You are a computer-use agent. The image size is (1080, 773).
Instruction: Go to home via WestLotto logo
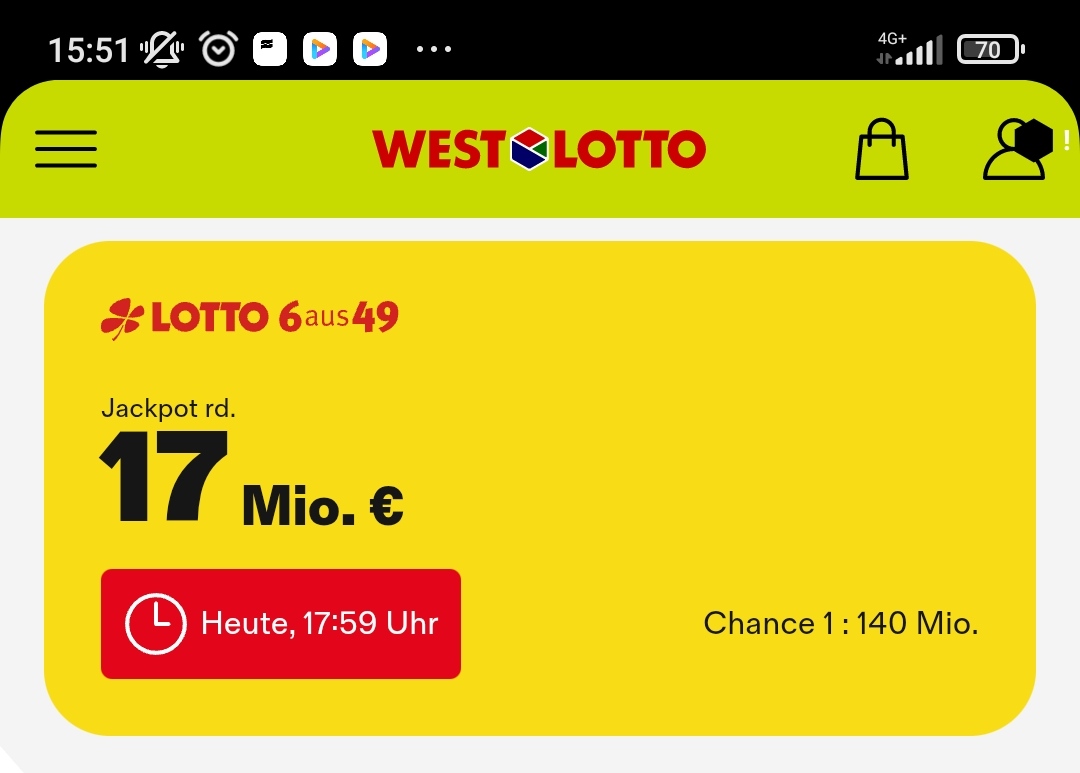click(539, 150)
